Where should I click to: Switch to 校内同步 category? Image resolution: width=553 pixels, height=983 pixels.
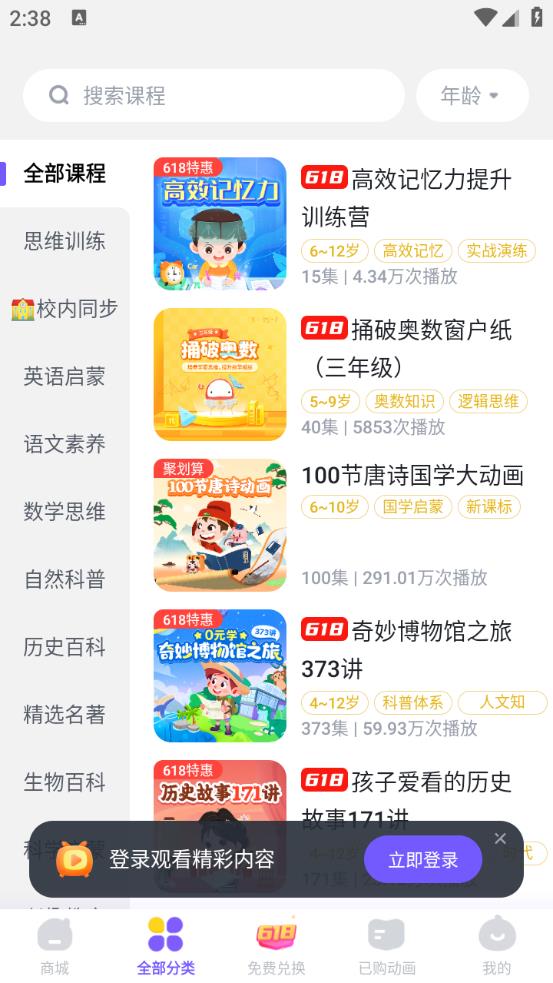(65, 308)
